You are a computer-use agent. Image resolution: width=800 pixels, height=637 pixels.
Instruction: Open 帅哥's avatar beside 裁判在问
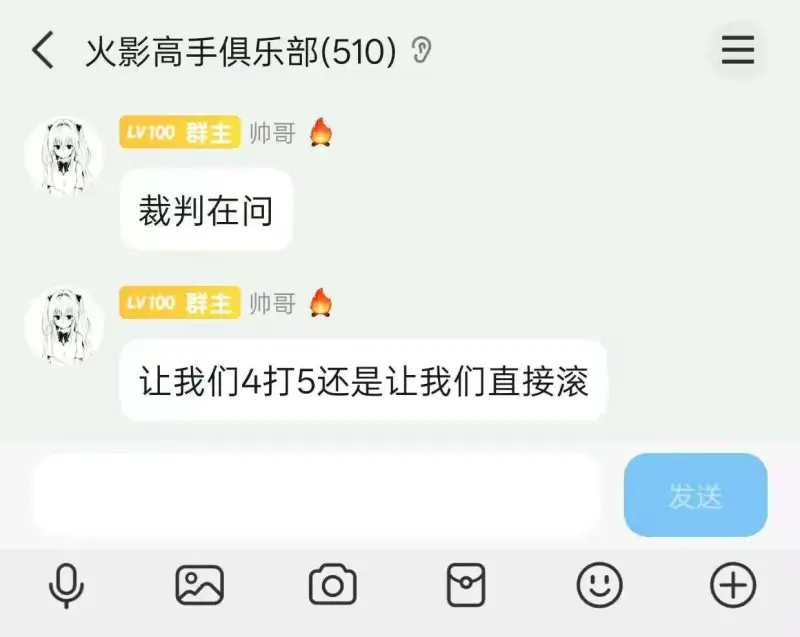64,155
